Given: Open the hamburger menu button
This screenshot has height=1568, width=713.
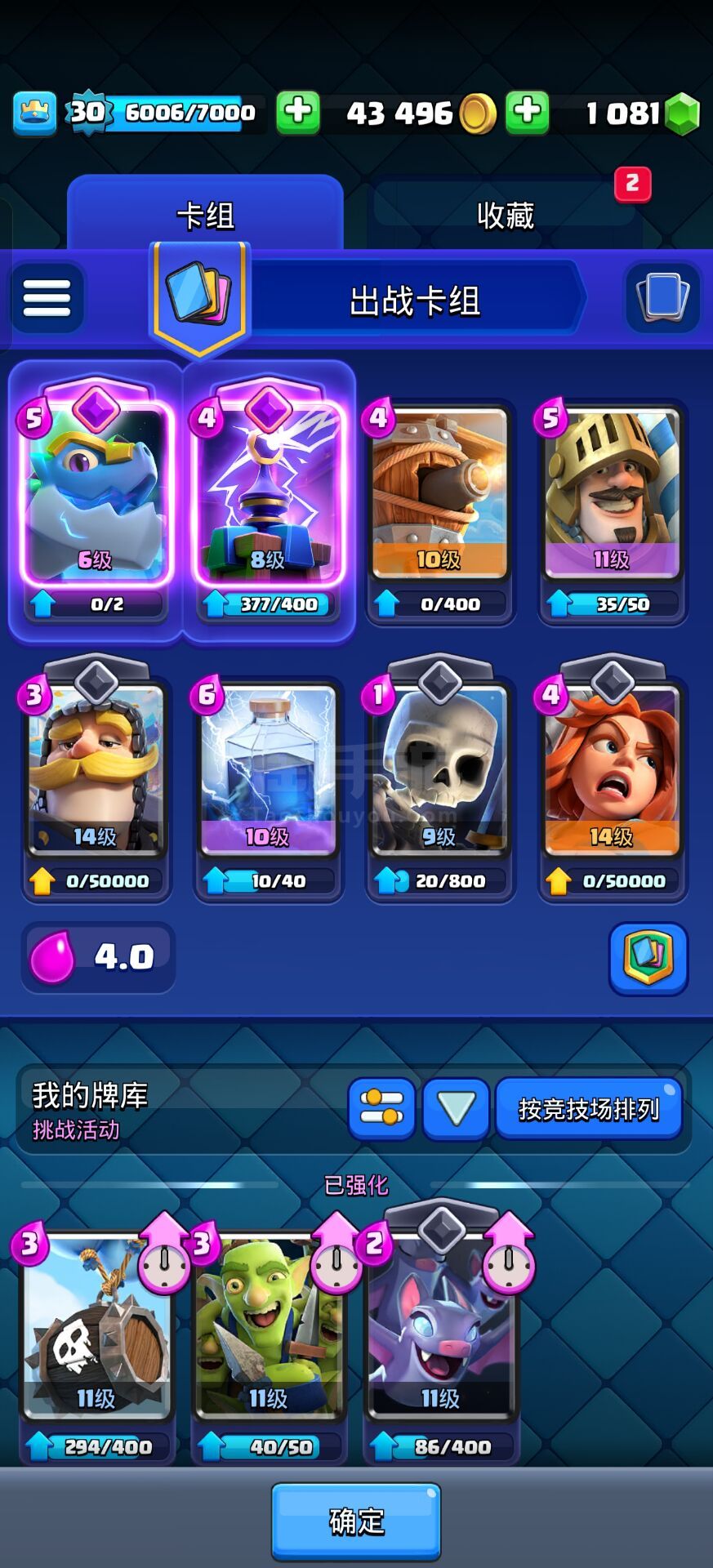Looking at the screenshot, I should tap(47, 297).
